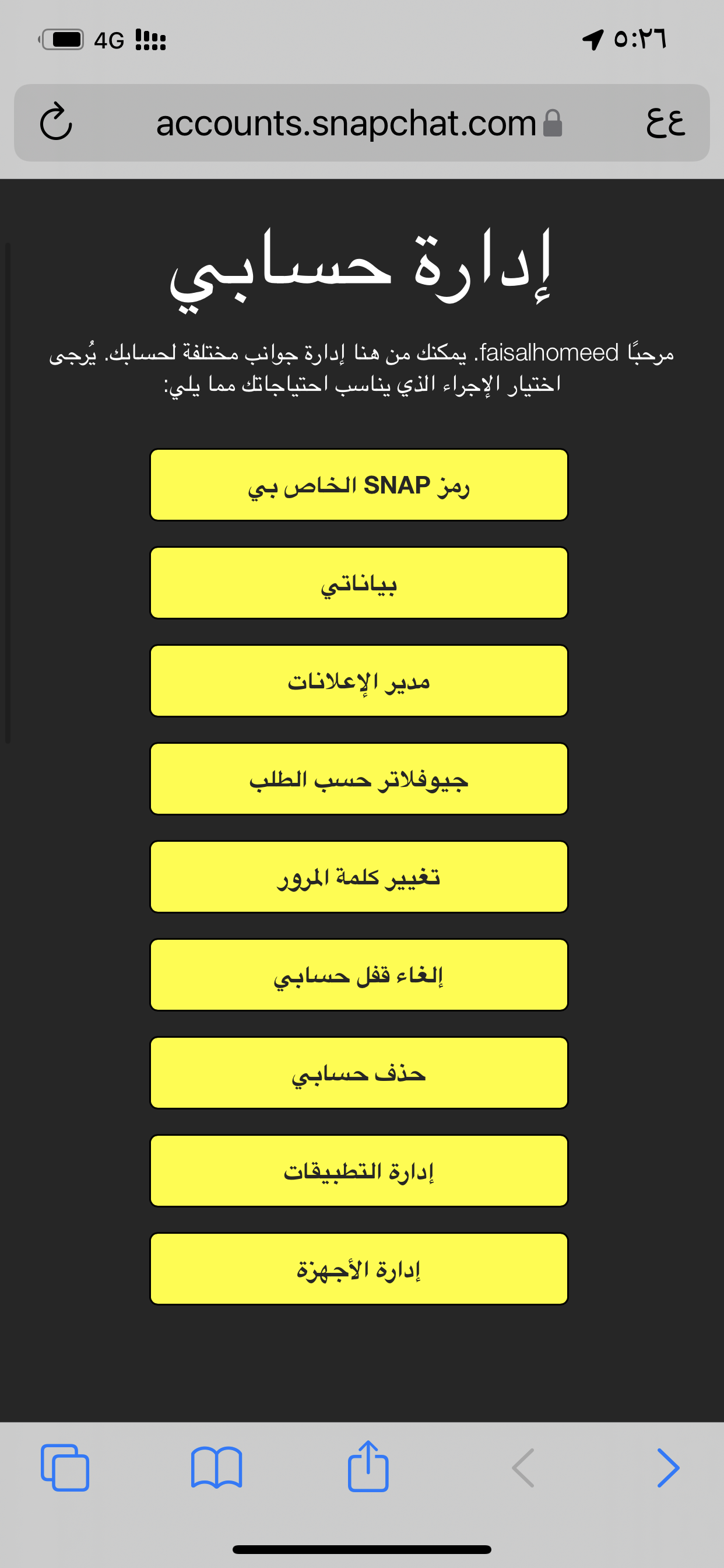Share this page via the share icon

(368, 1466)
